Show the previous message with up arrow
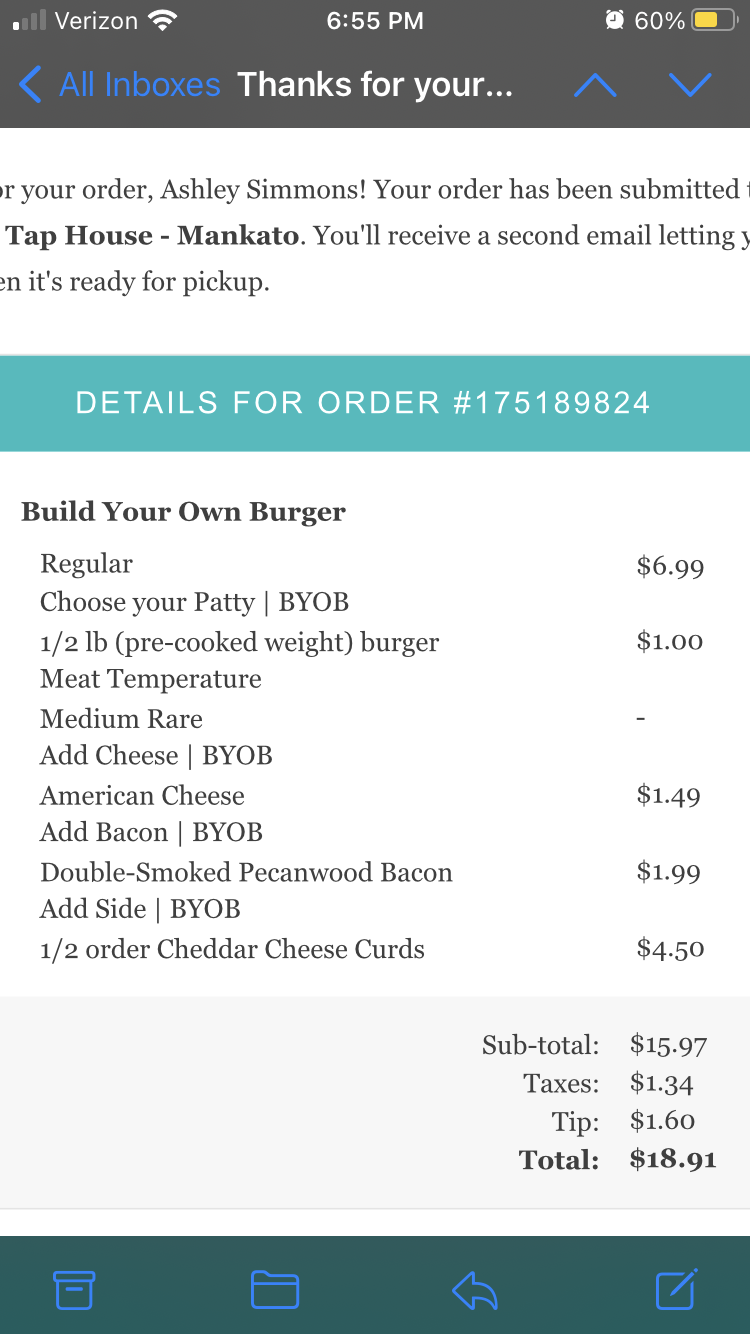Image resolution: width=750 pixels, height=1334 pixels. [x=595, y=86]
